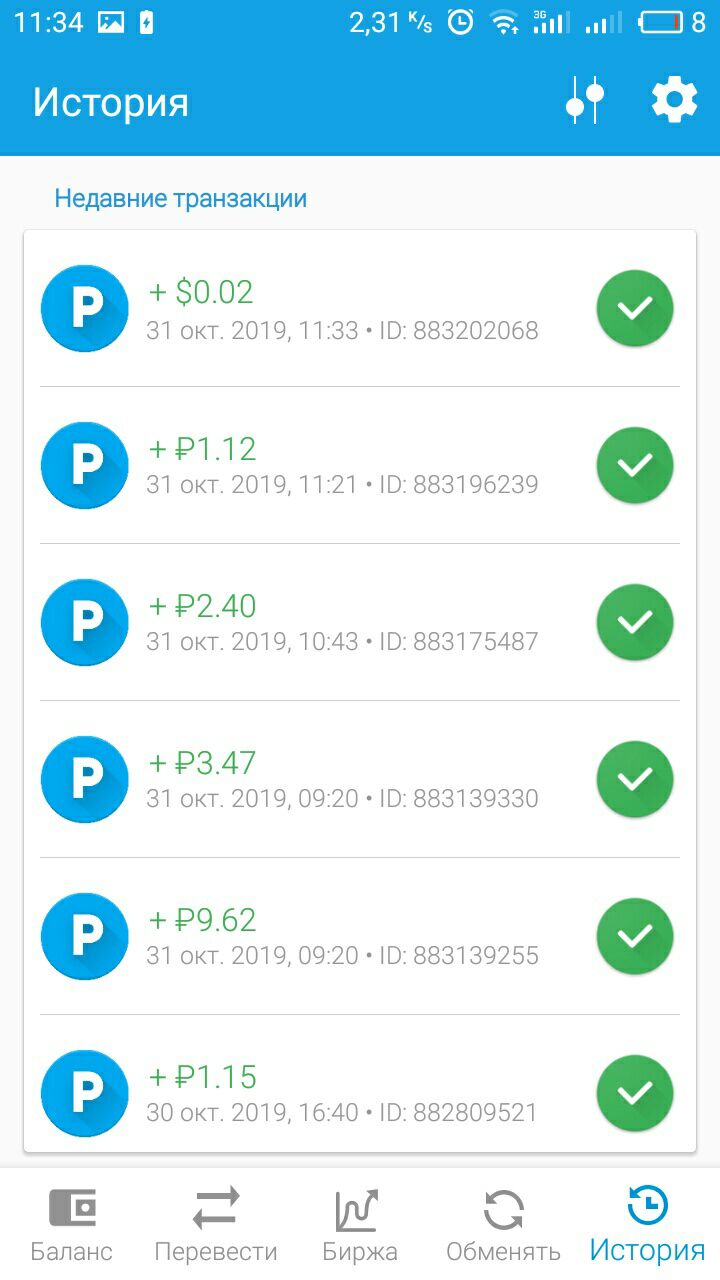This screenshot has height=1280, width=720.
Task: Show details of the +₽9.62 transaction
Action: click(360, 936)
